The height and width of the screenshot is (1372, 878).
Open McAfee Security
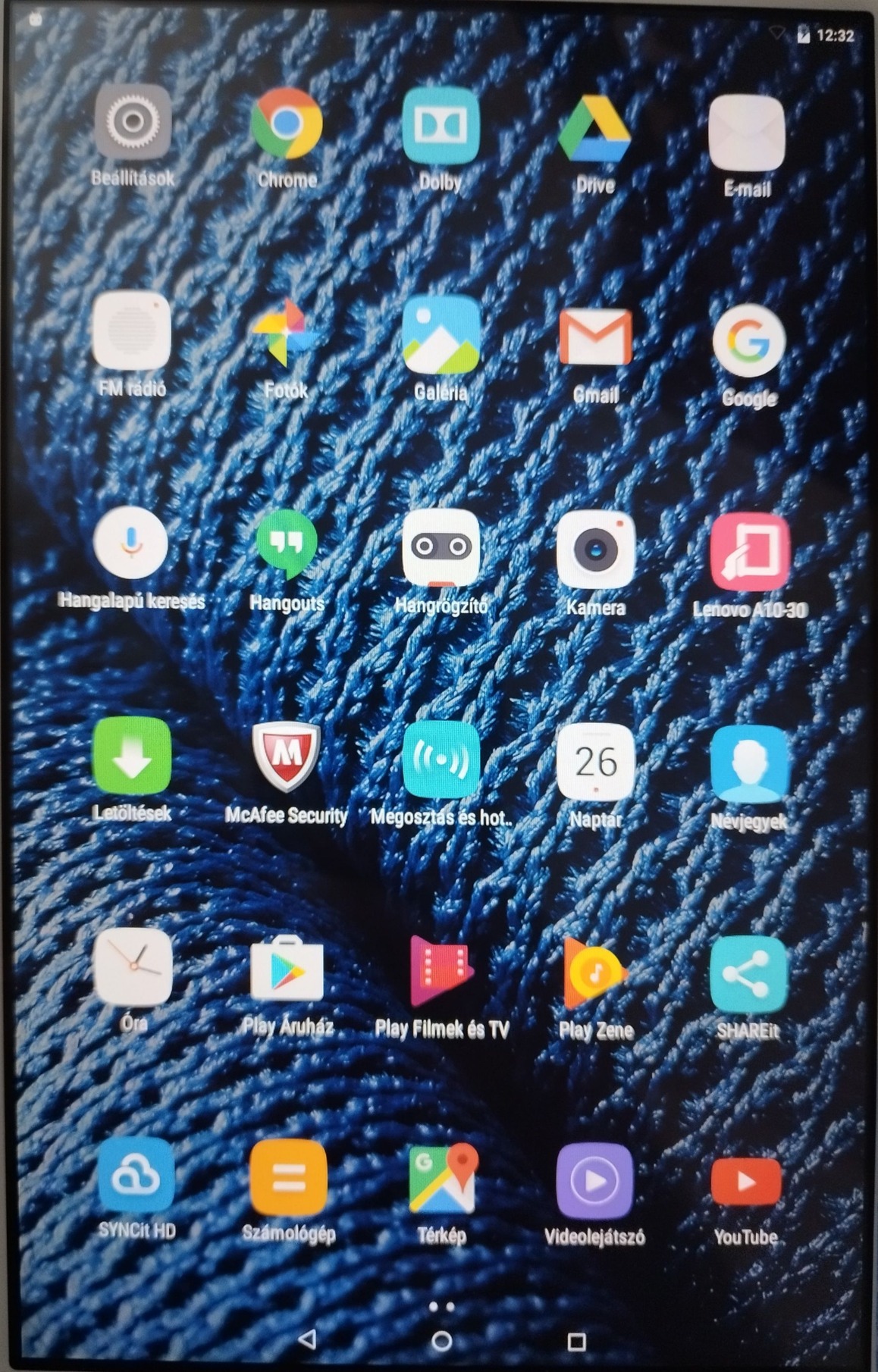tap(286, 758)
